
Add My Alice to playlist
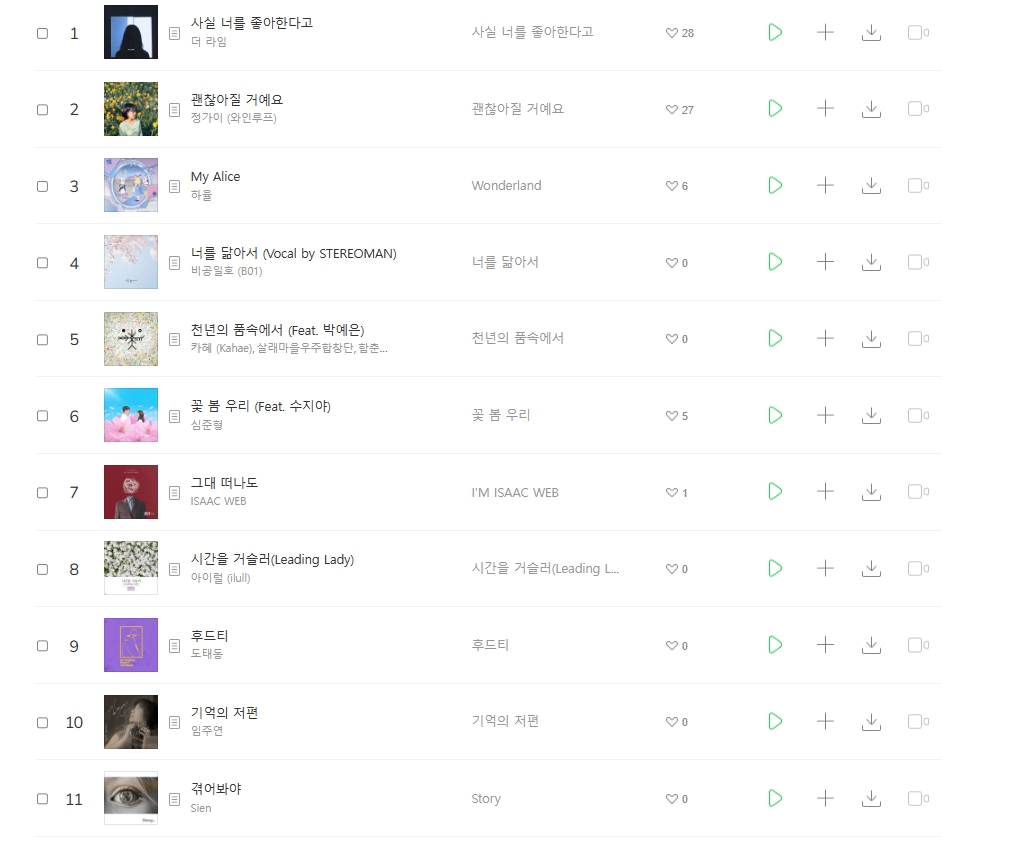pos(825,185)
